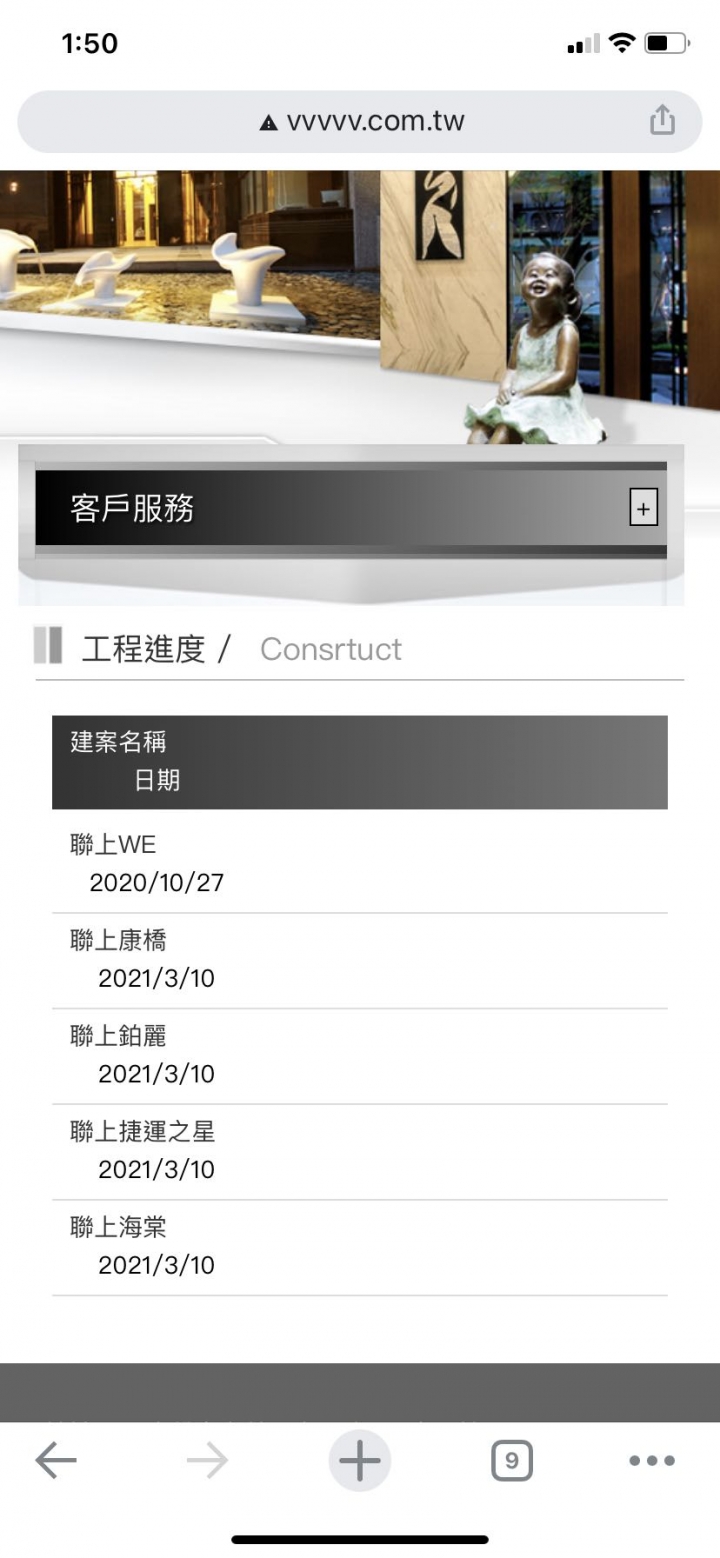
Task: Show the open tabs switcher
Action: coord(512,1461)
